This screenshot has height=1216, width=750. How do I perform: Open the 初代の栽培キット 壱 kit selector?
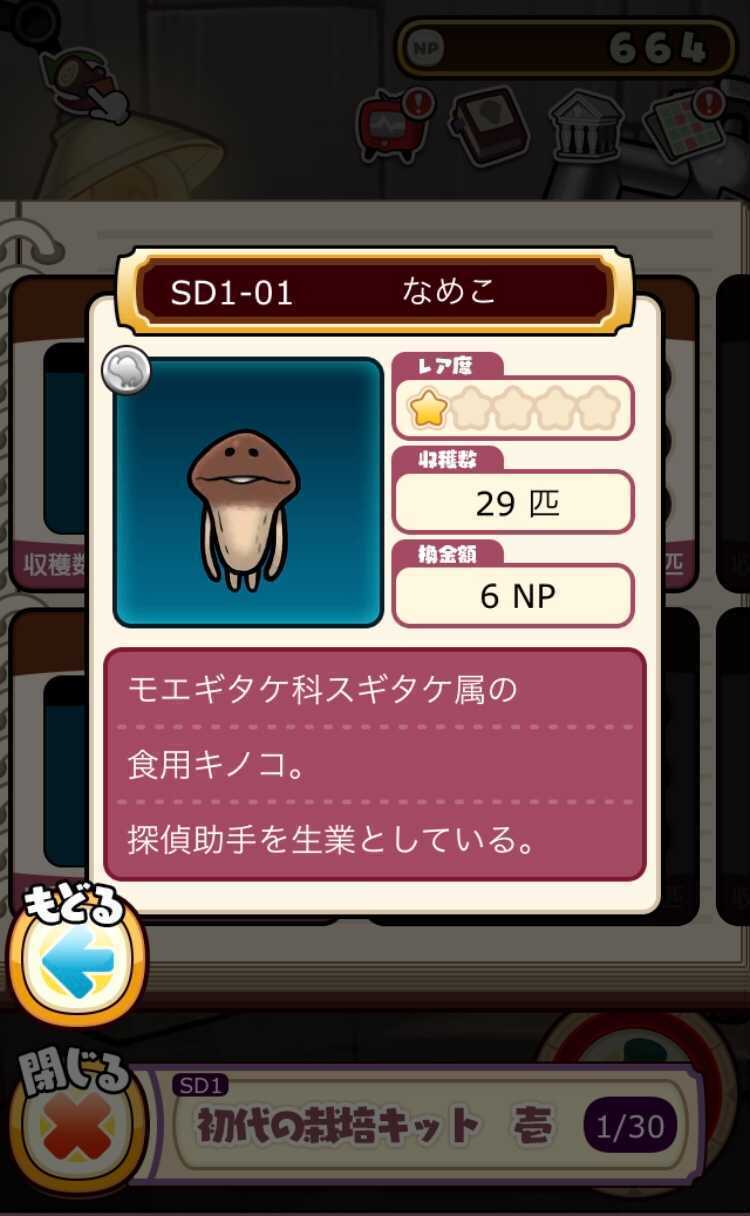point(420,1126)
